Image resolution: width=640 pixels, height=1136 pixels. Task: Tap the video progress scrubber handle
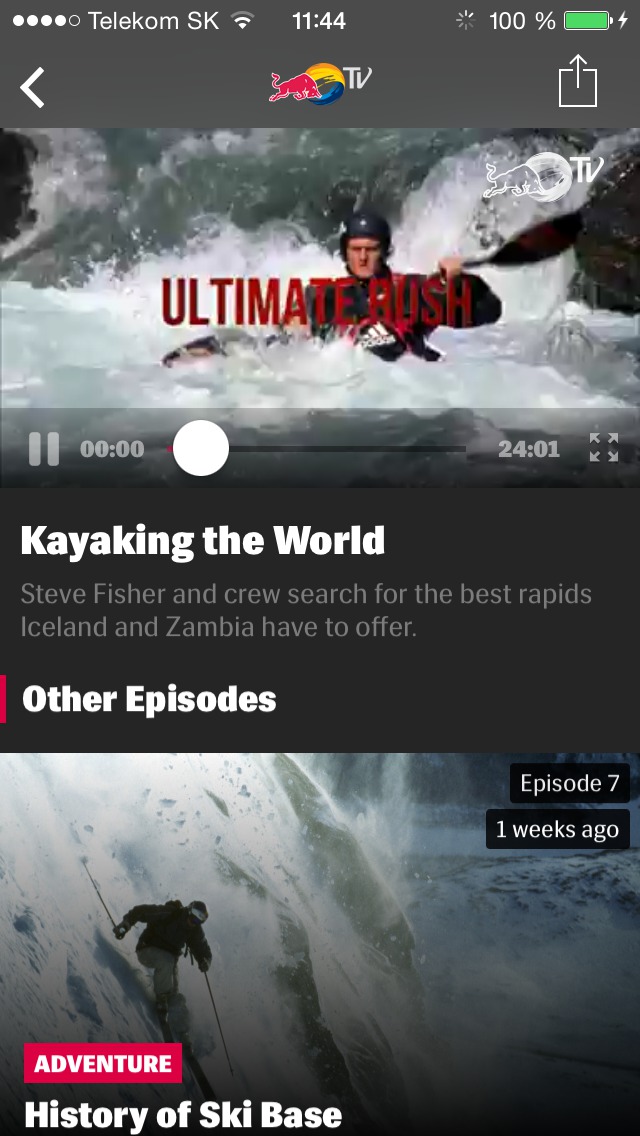coord(201,449)
